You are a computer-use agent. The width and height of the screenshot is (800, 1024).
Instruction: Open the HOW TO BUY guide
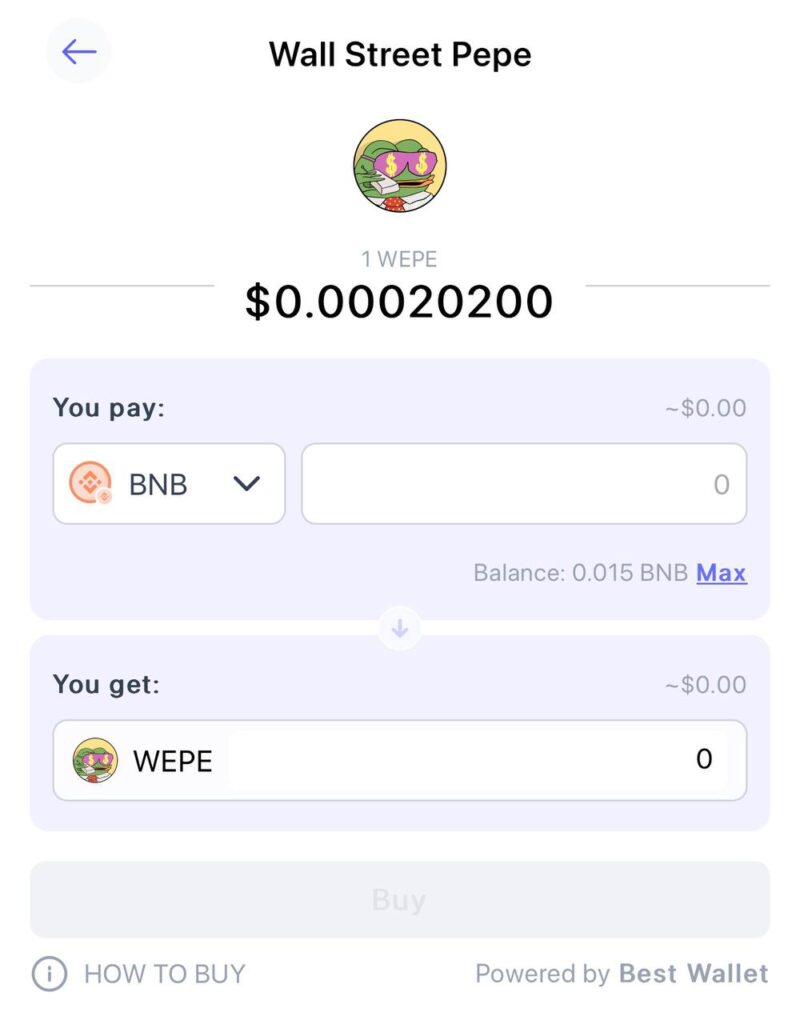point(163,973)
